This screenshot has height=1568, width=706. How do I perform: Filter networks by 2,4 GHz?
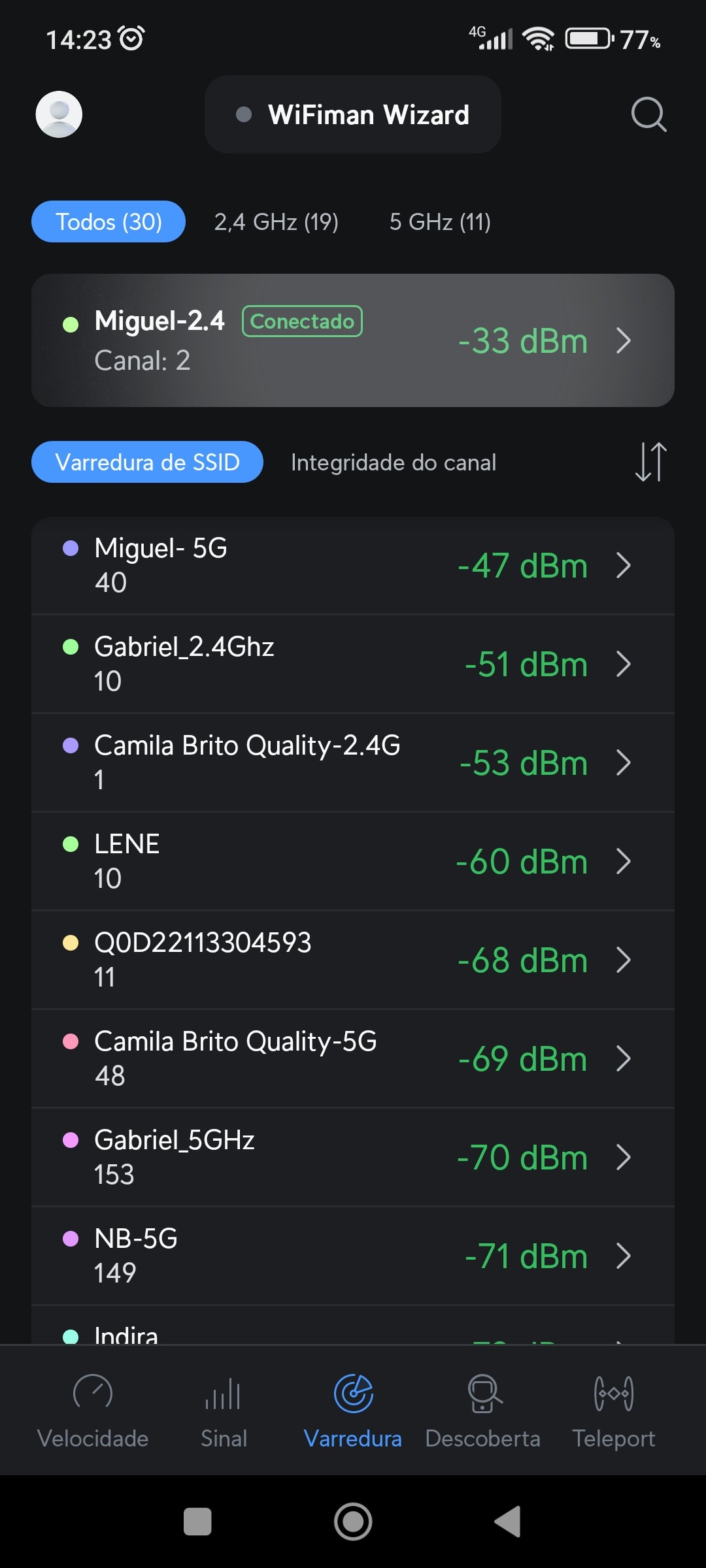(276, 222)
